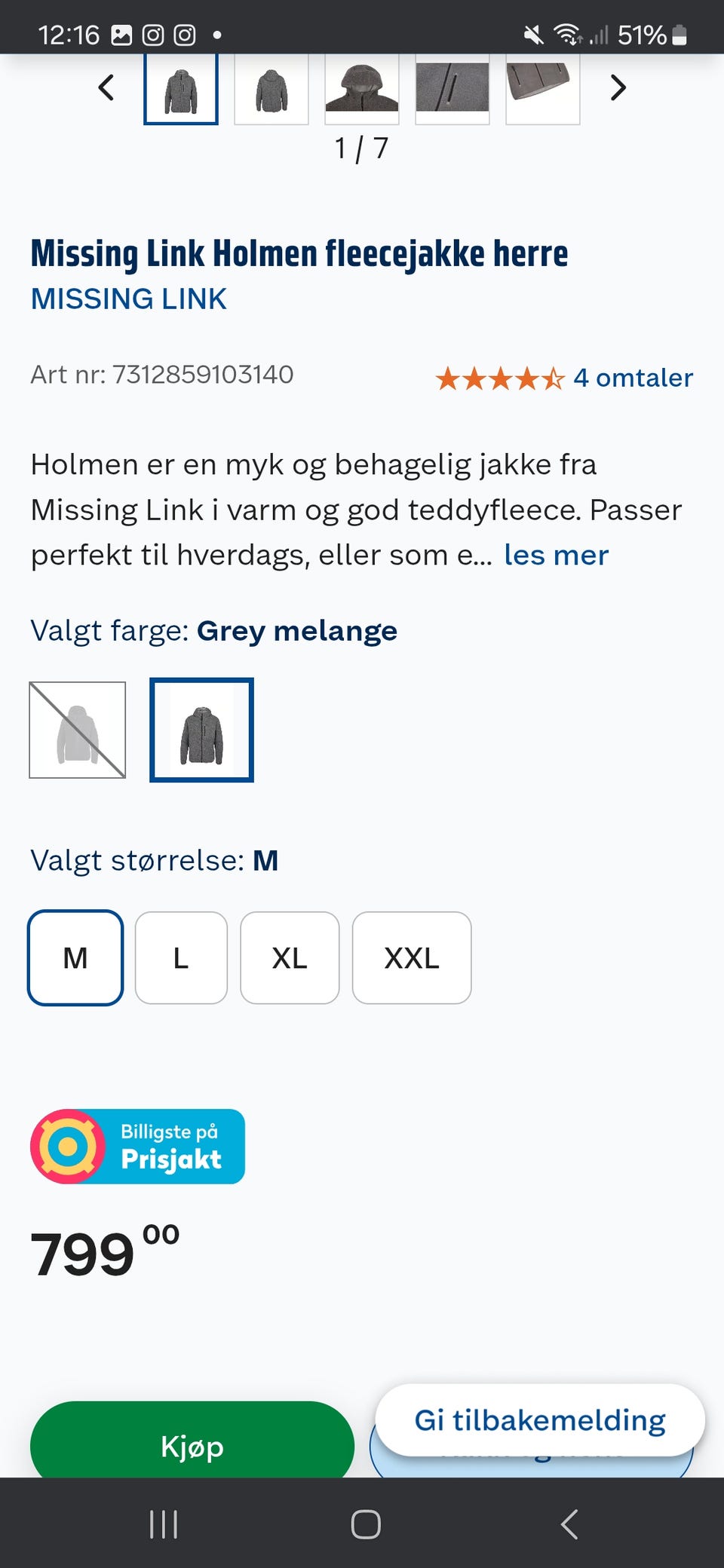Select size L

[181, 958]
